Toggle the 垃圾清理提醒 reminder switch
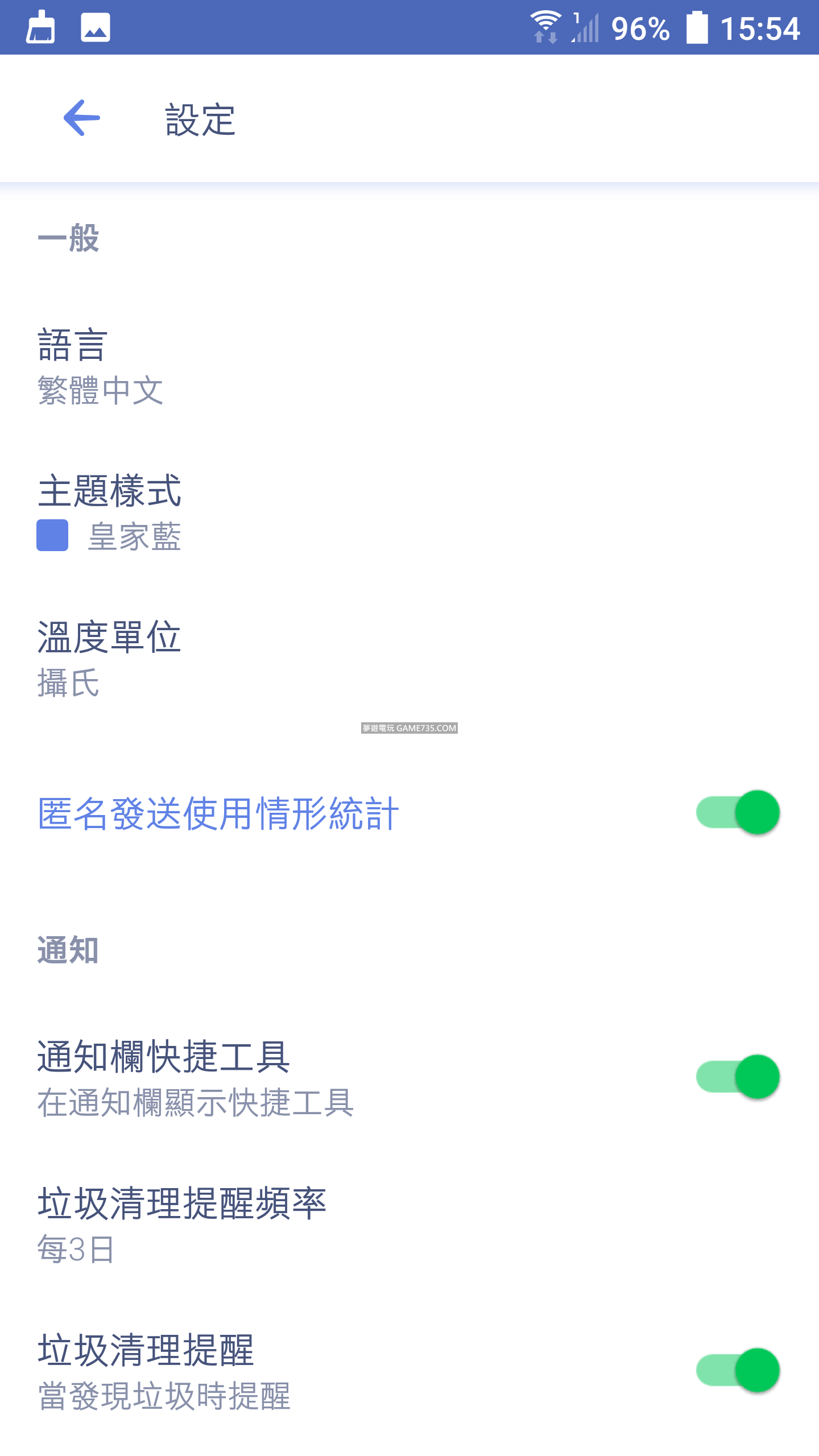 coord(738,1371)
